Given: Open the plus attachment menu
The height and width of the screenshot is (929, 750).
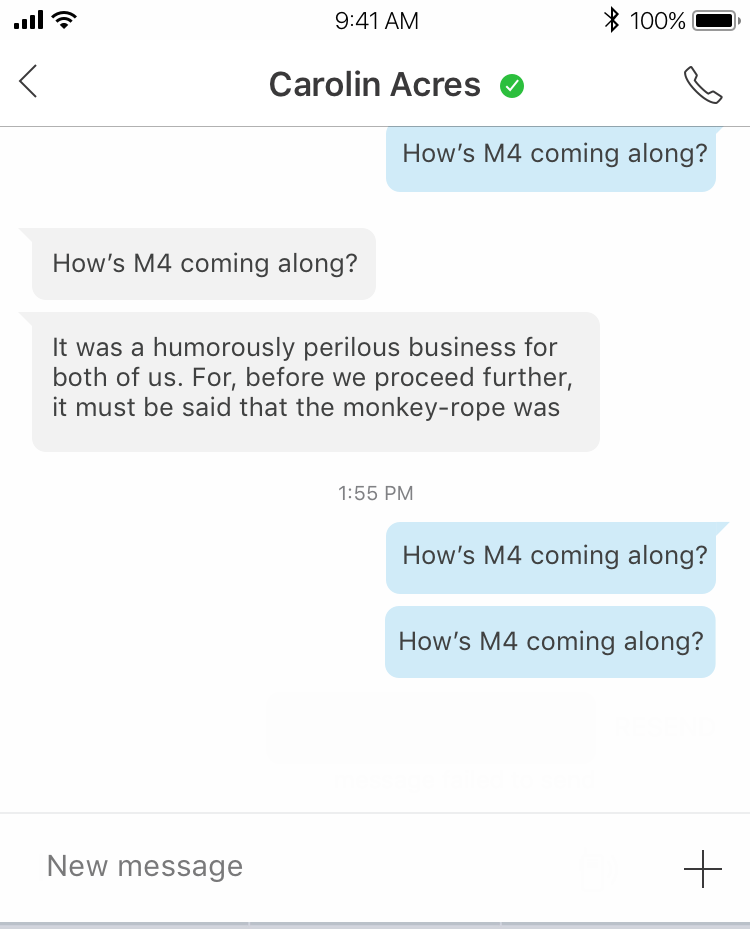Looking at the screenshot, I should coord(702,868).
